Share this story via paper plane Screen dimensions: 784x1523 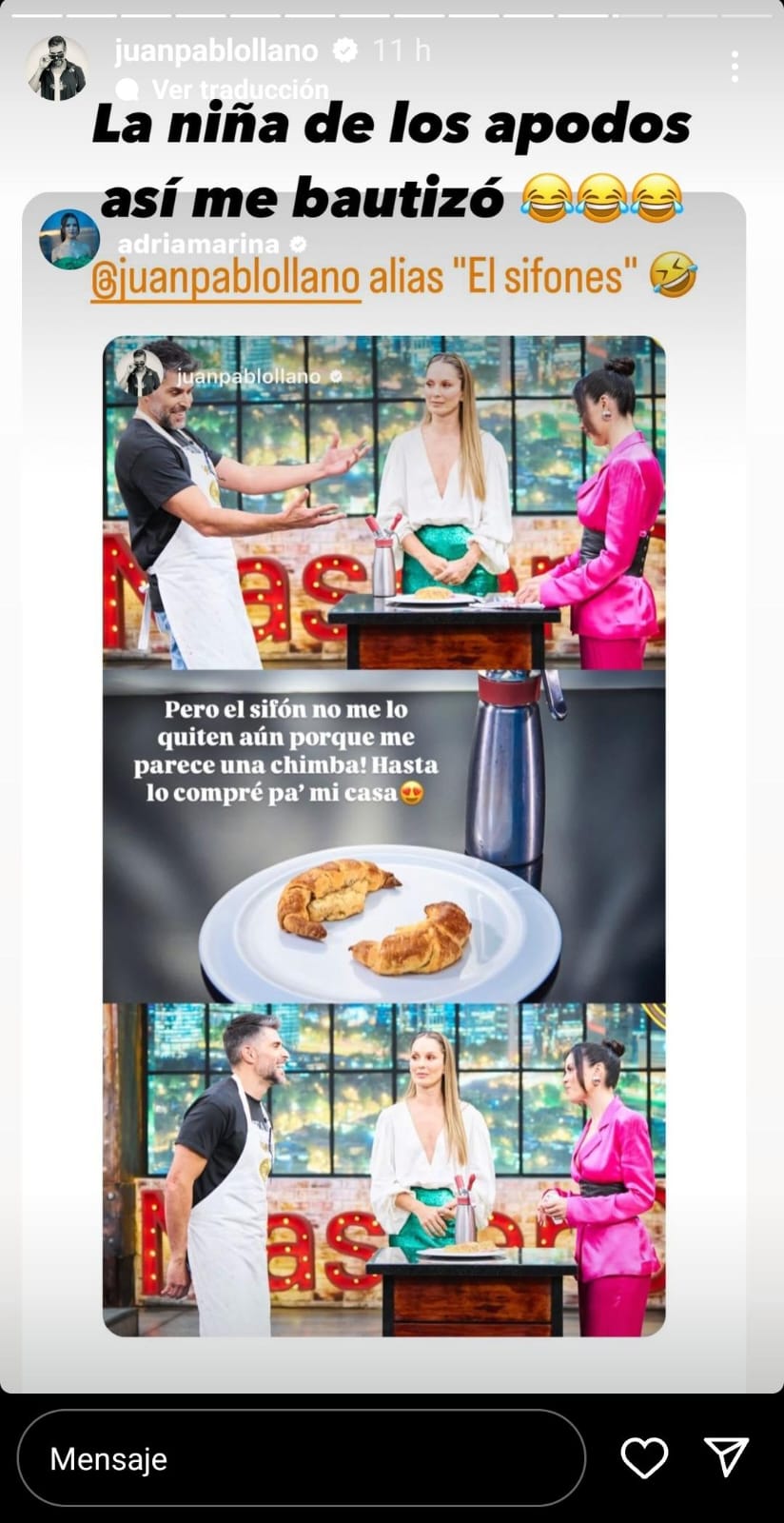[726, 1457]
